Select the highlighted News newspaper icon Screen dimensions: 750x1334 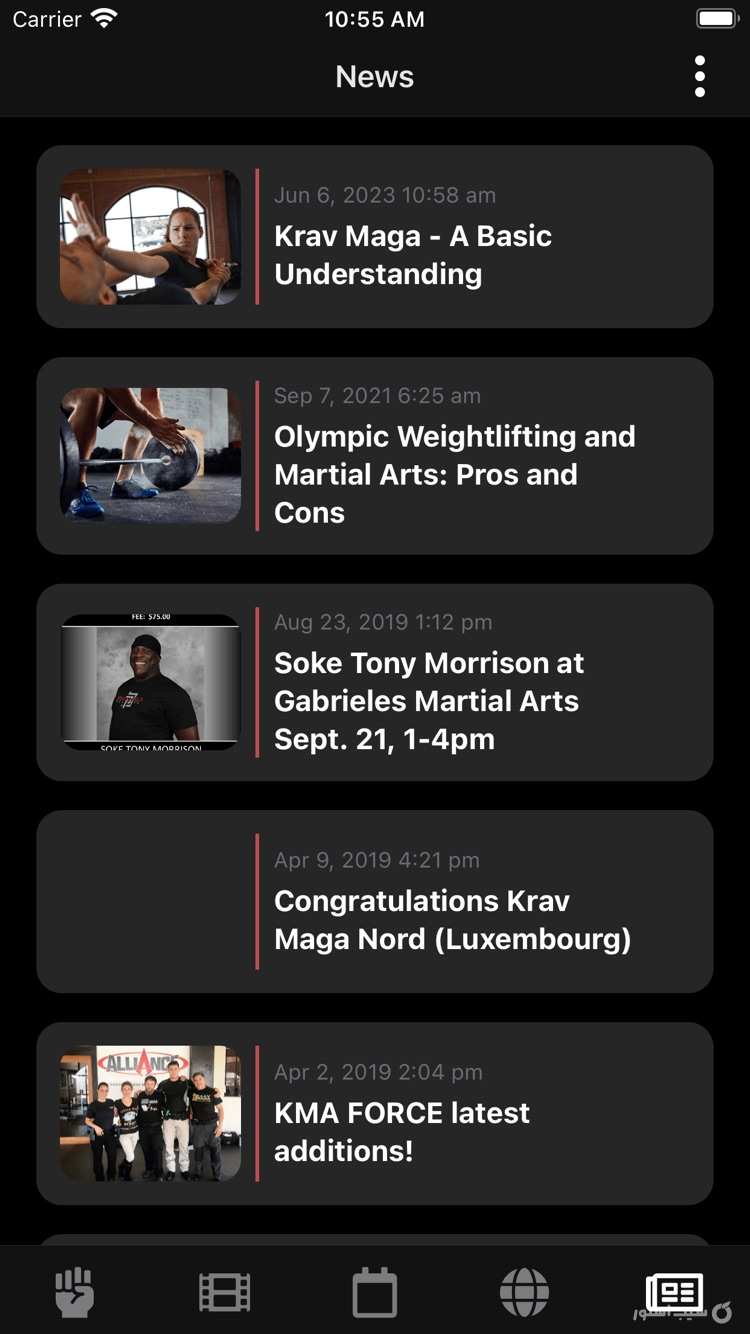pyautogui.click(x=674, y=1291)
